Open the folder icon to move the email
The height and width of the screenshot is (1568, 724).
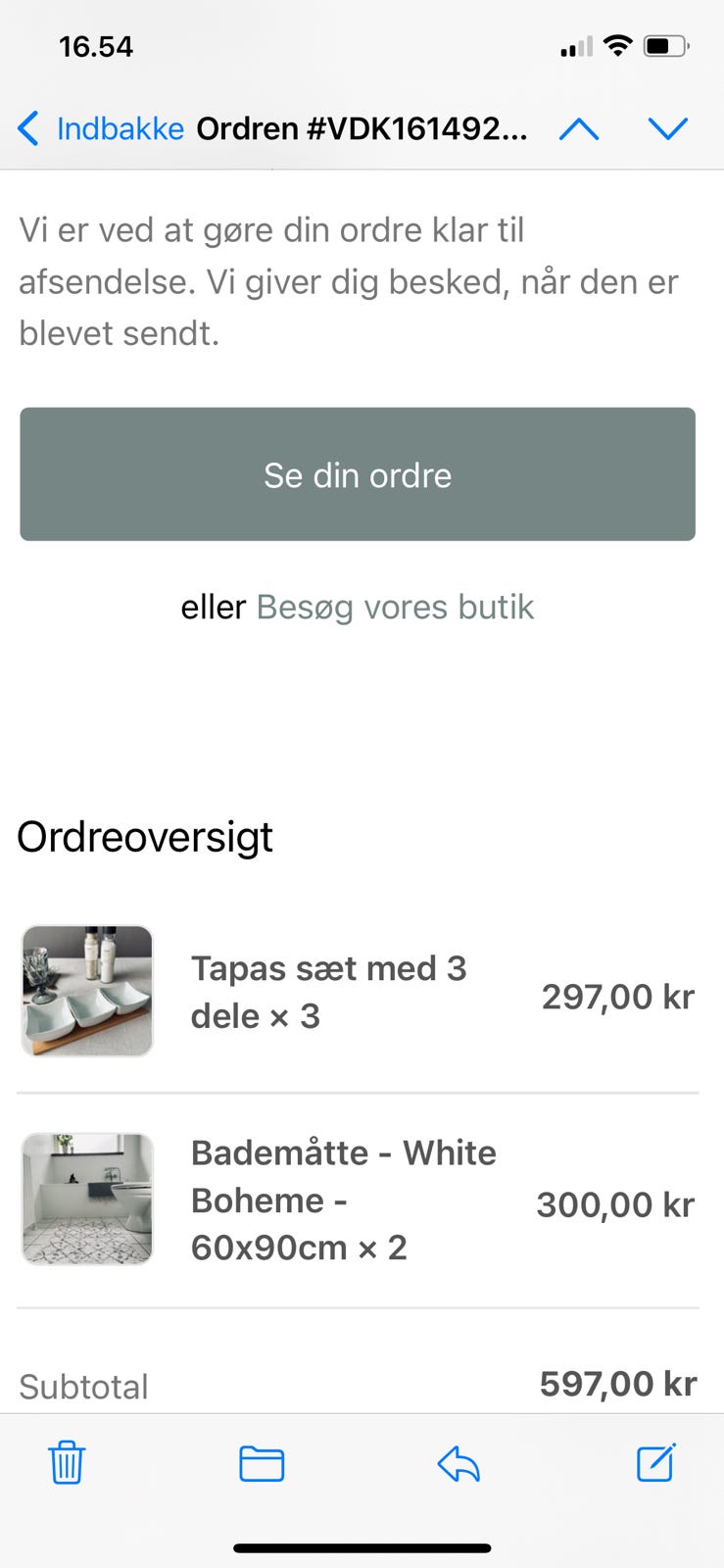coord(261,1463)
